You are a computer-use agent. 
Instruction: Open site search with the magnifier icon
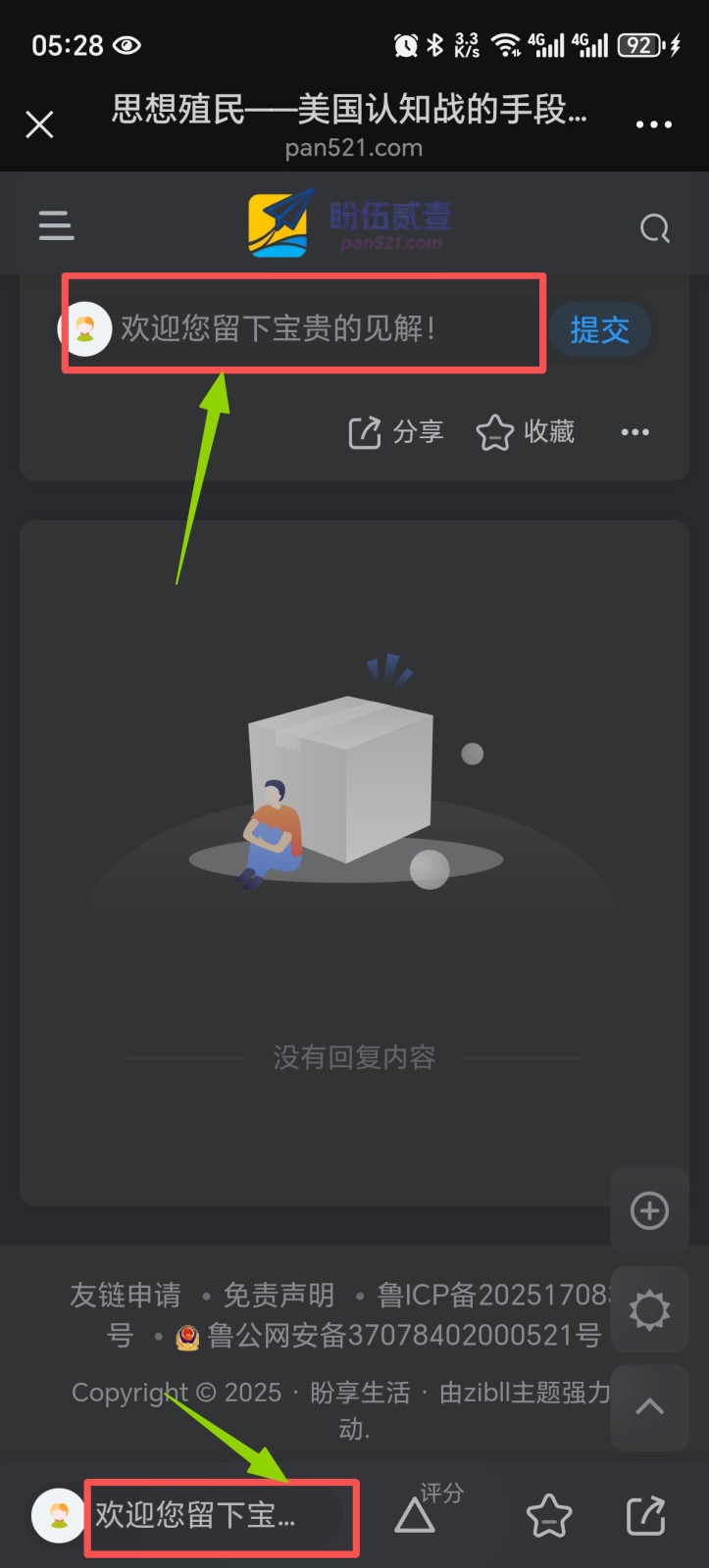(654, 228)
